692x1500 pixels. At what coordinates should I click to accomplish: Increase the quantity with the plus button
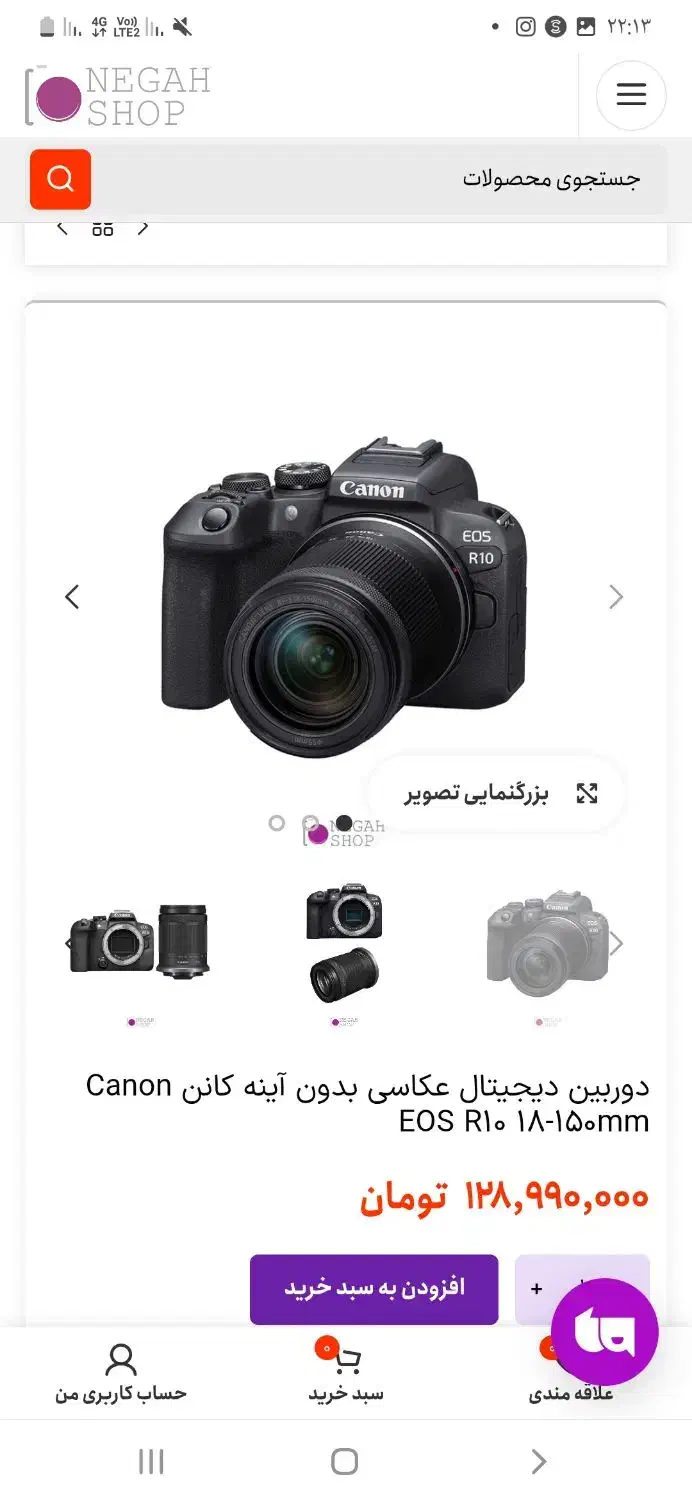pos(537,1289)
